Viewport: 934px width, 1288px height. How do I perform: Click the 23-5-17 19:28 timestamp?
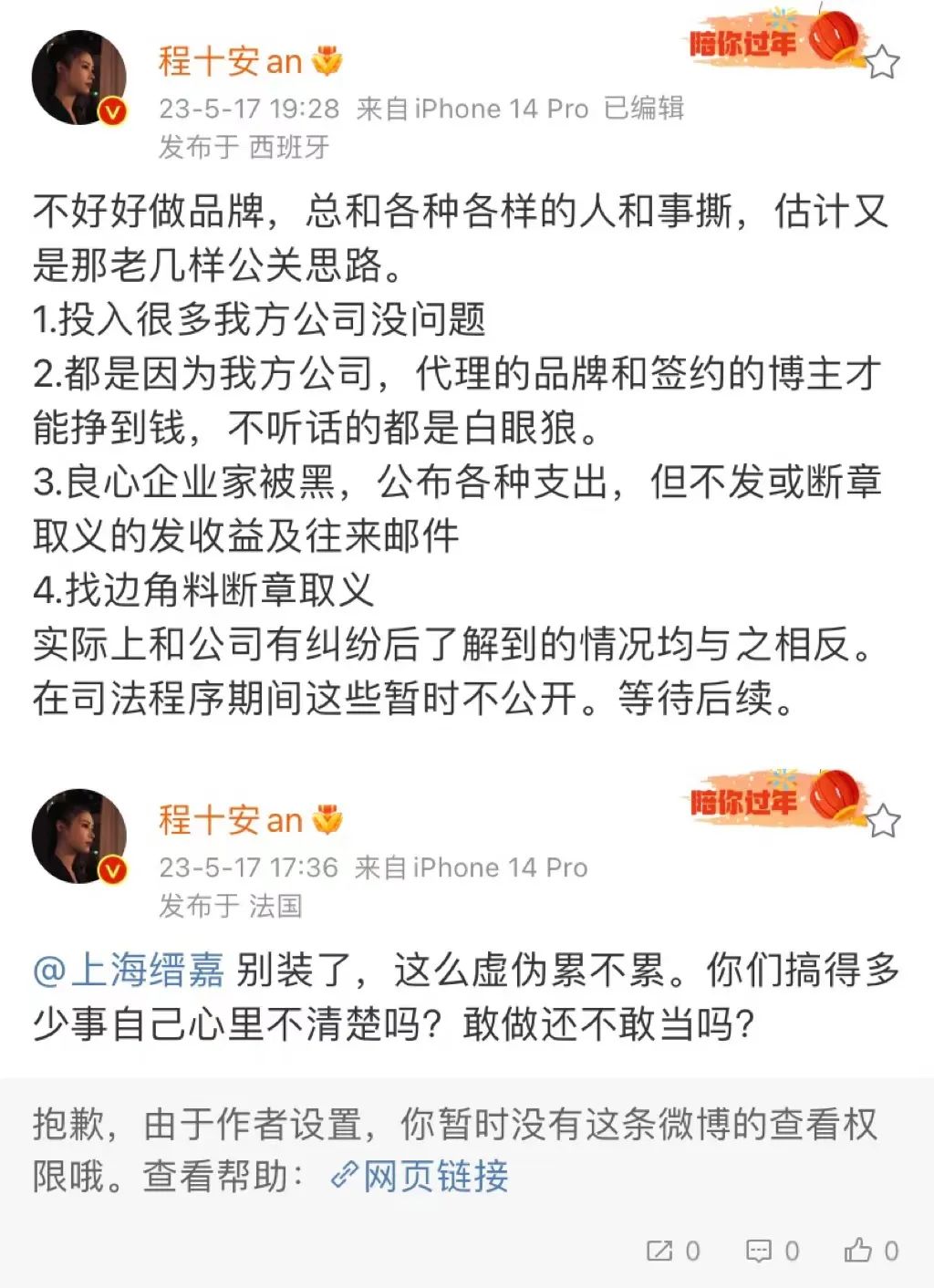tap(246, 109)
